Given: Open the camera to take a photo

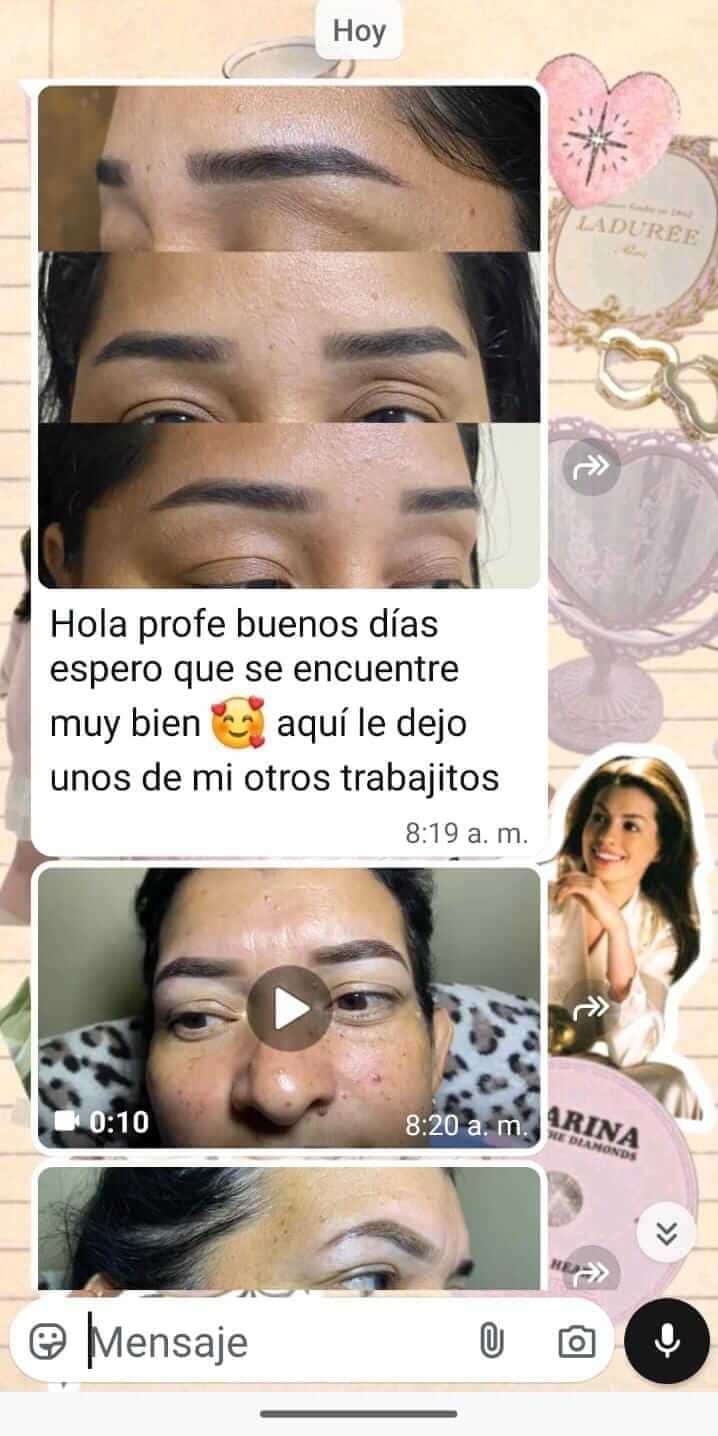Looking at the screenshot, I should (x=576, y=1341).
